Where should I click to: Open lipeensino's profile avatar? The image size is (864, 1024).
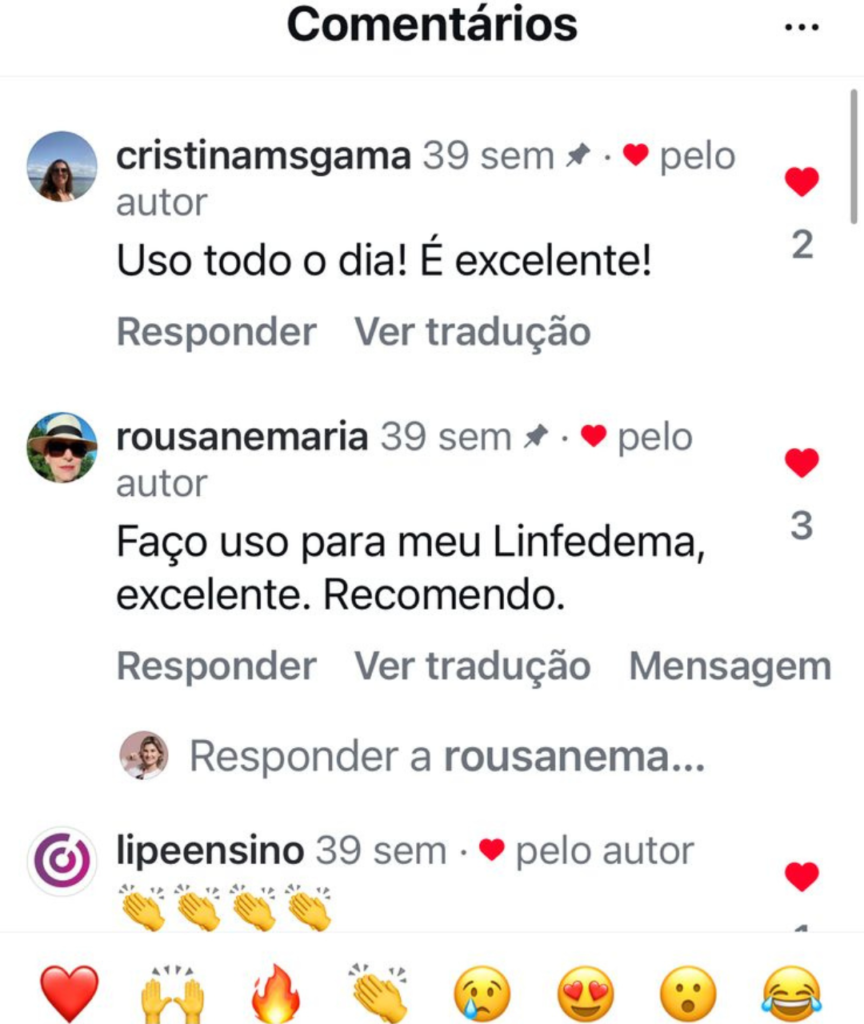click(62, 860)
